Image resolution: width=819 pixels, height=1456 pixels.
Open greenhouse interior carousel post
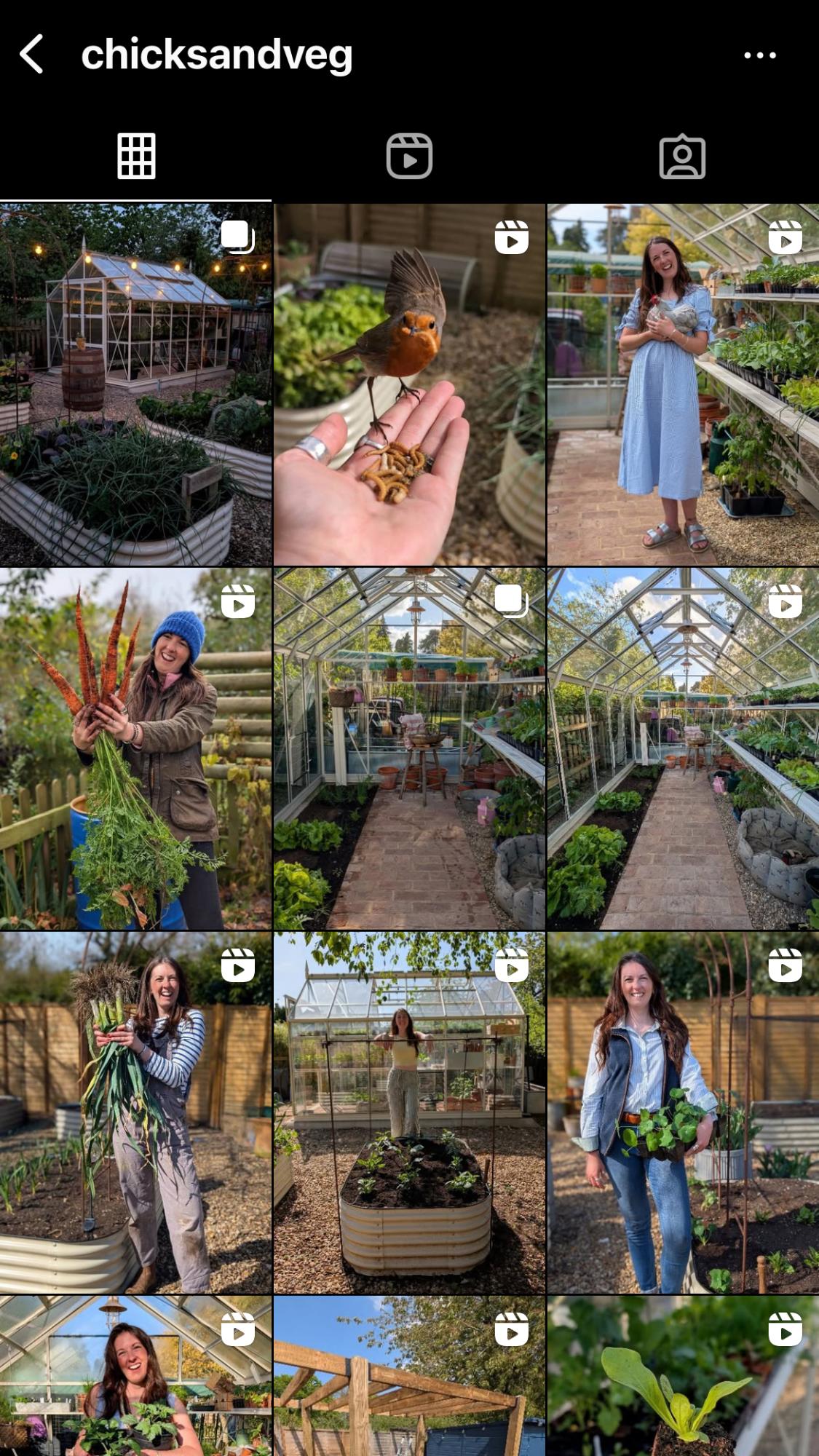(409, 748)
